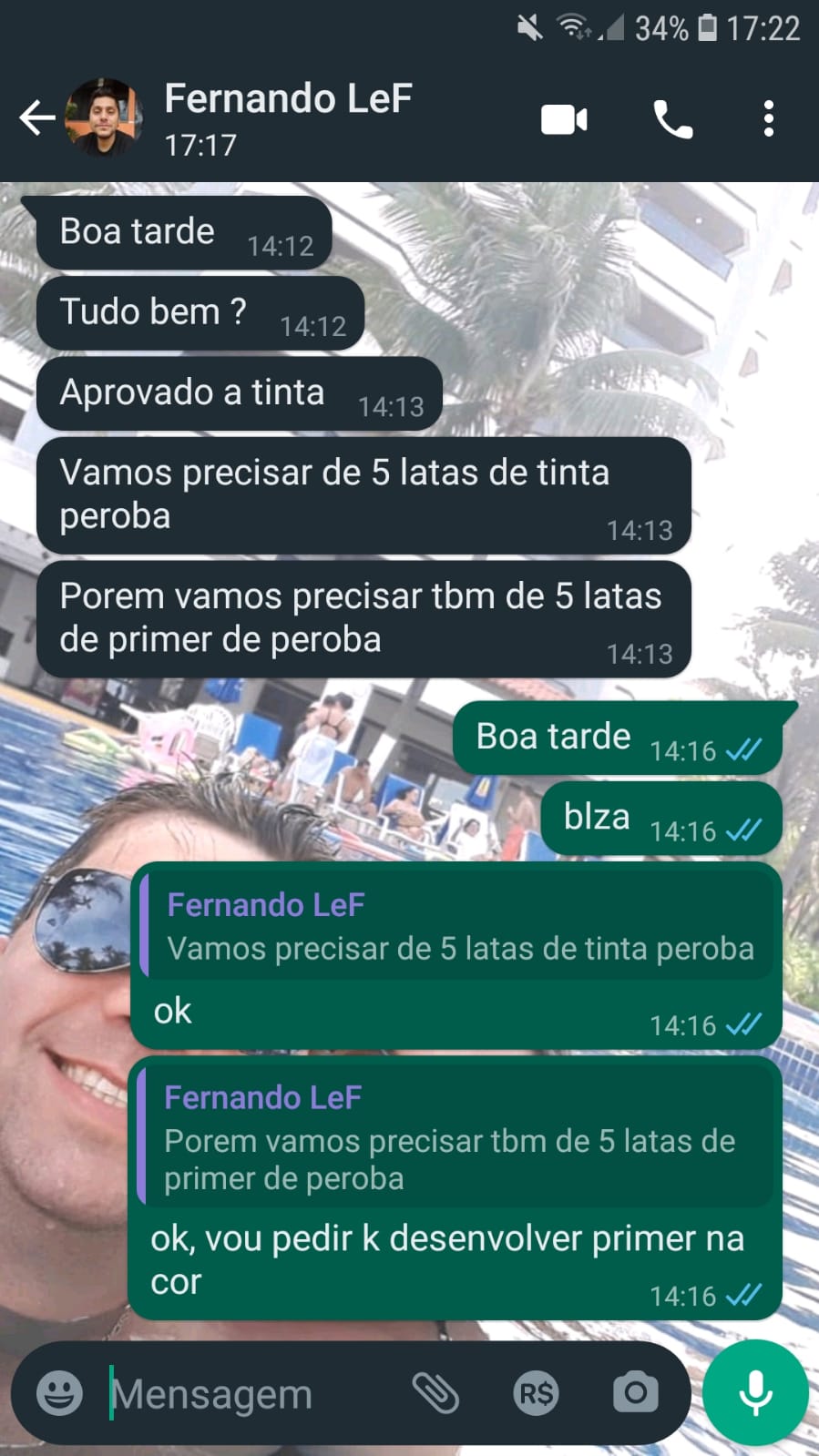819x1456 pixels.
Task: Open the three-dot overflow menu
Action: pyautogui.click(x=769, y=119)
